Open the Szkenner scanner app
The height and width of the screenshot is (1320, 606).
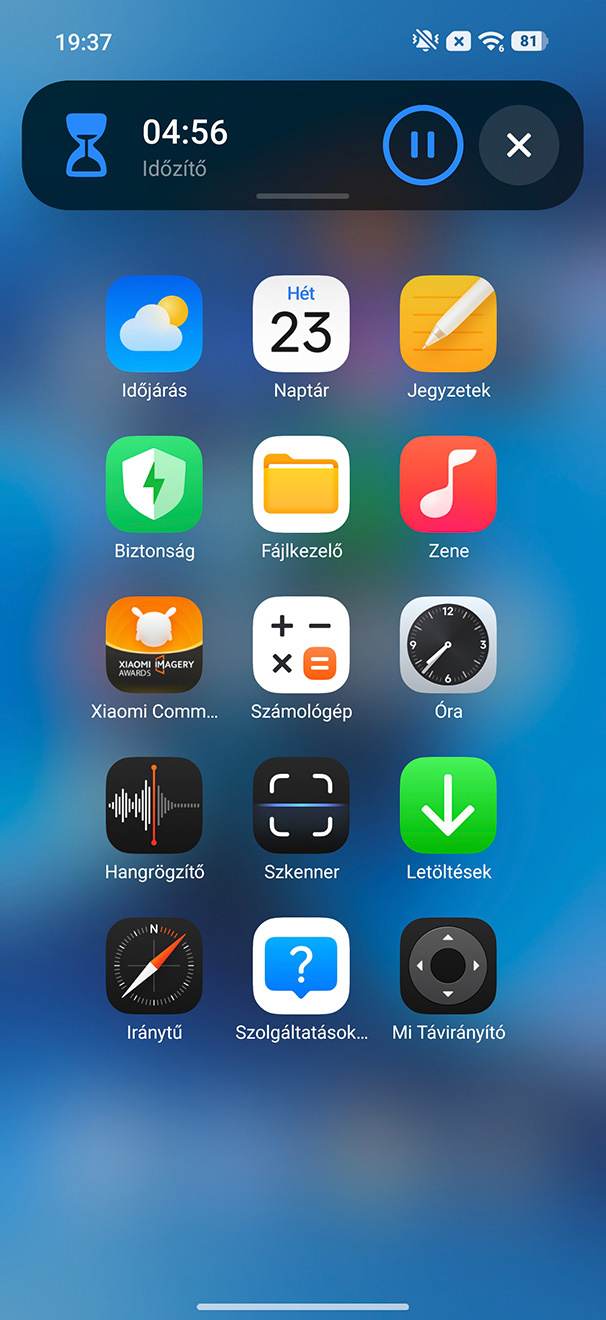(301, 805)
